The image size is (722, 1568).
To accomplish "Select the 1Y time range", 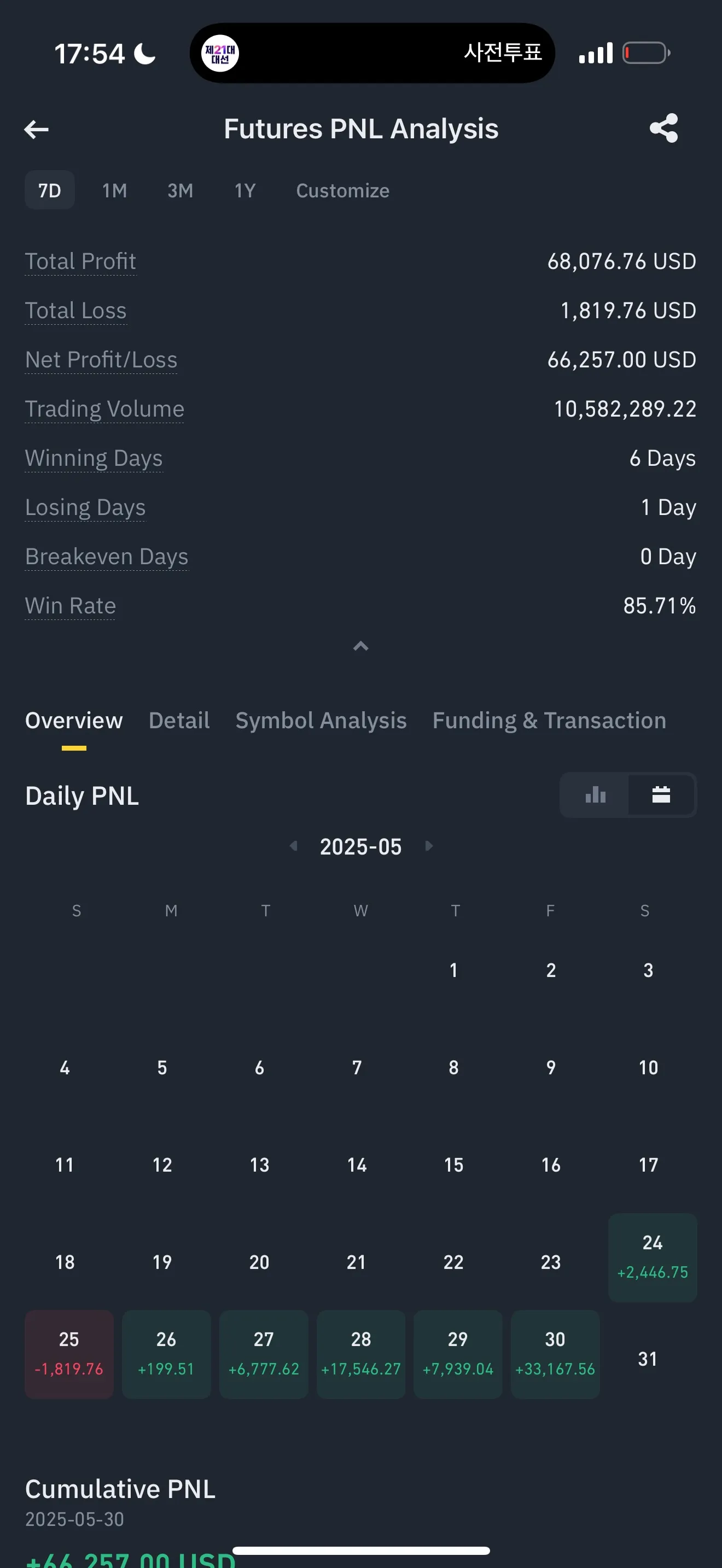I will click(244, 190).
